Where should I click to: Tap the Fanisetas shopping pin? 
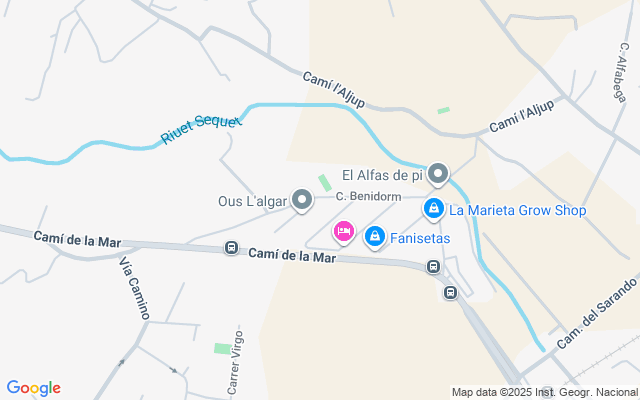point(375,237)
